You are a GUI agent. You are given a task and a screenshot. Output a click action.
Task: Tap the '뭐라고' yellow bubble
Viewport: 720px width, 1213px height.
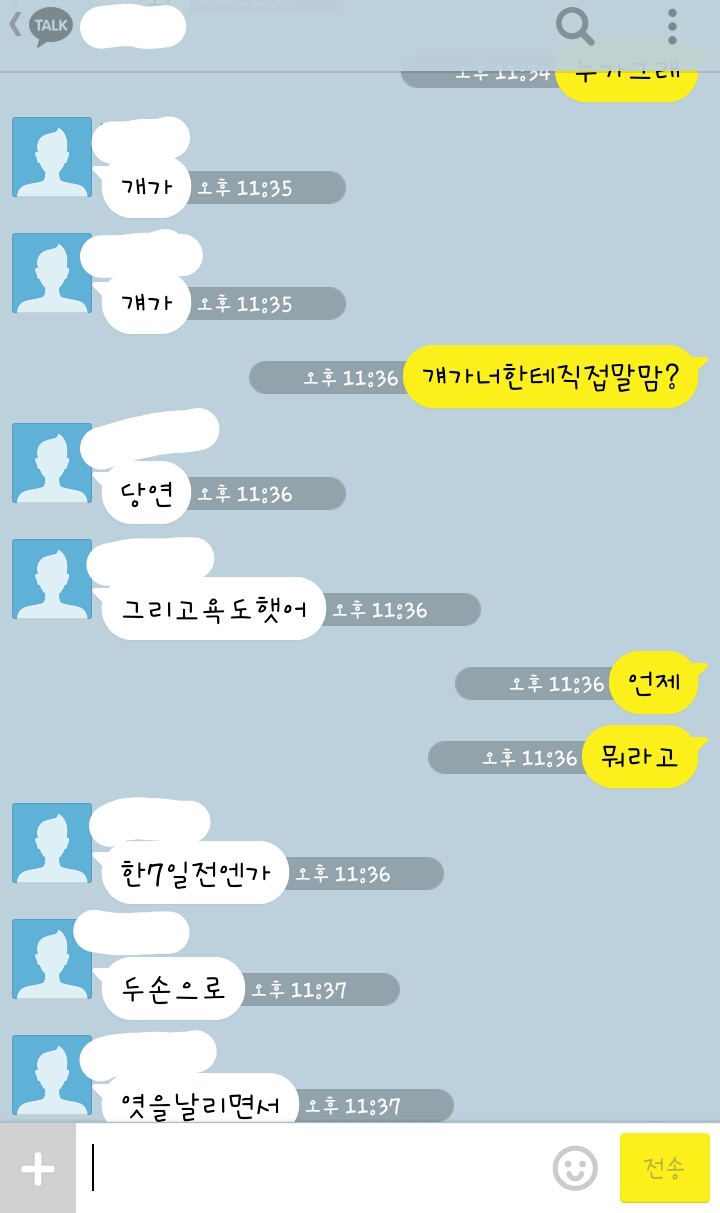coord(642,758)
